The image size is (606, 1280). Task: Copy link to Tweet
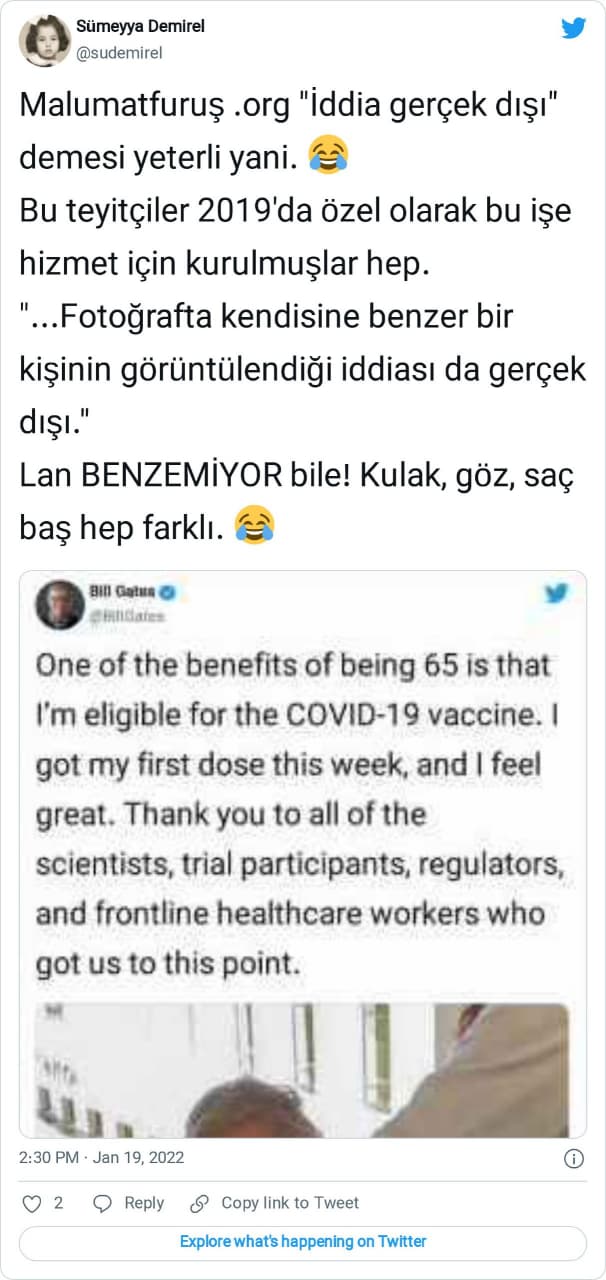[274, 1203]
